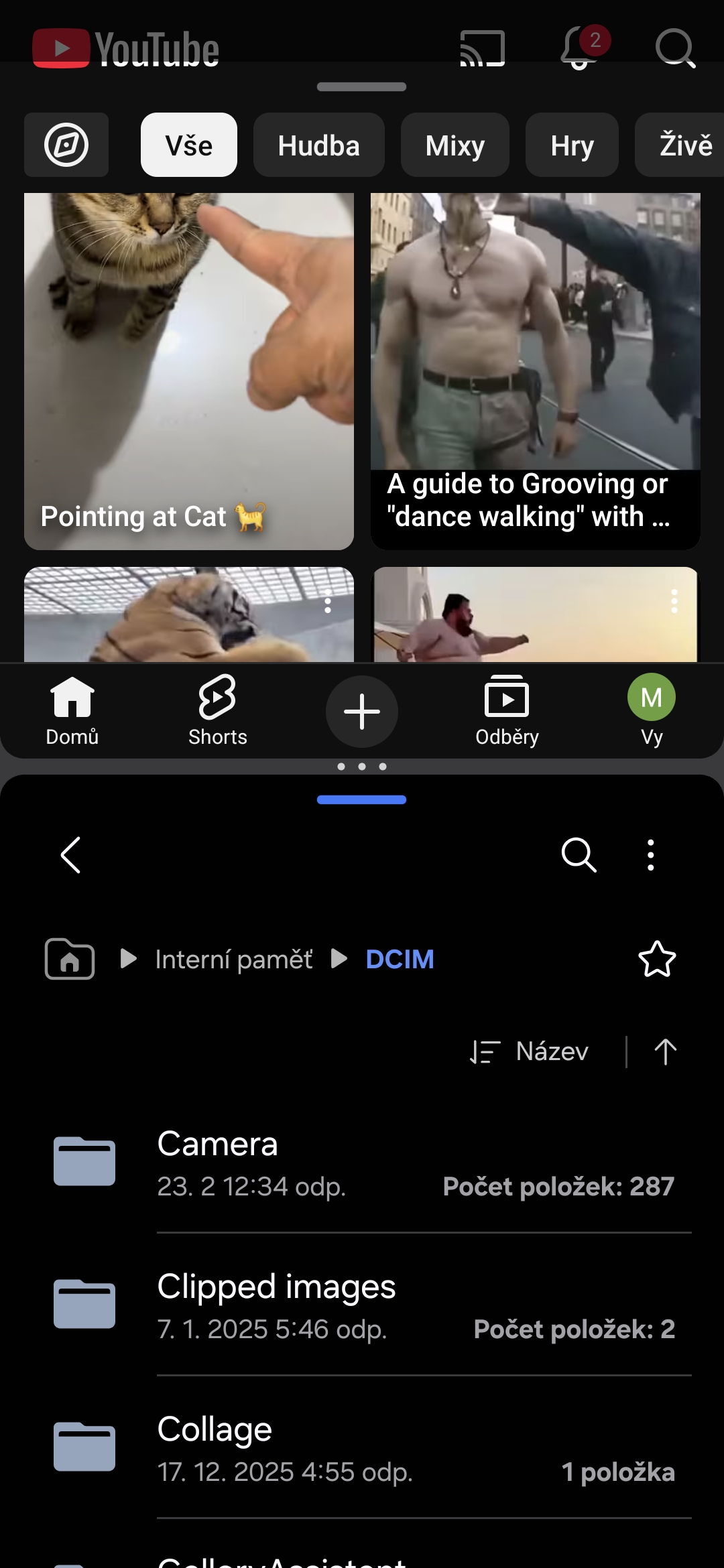
Task: Open file manager overflow menu
Action: click(x=650, y=855)
